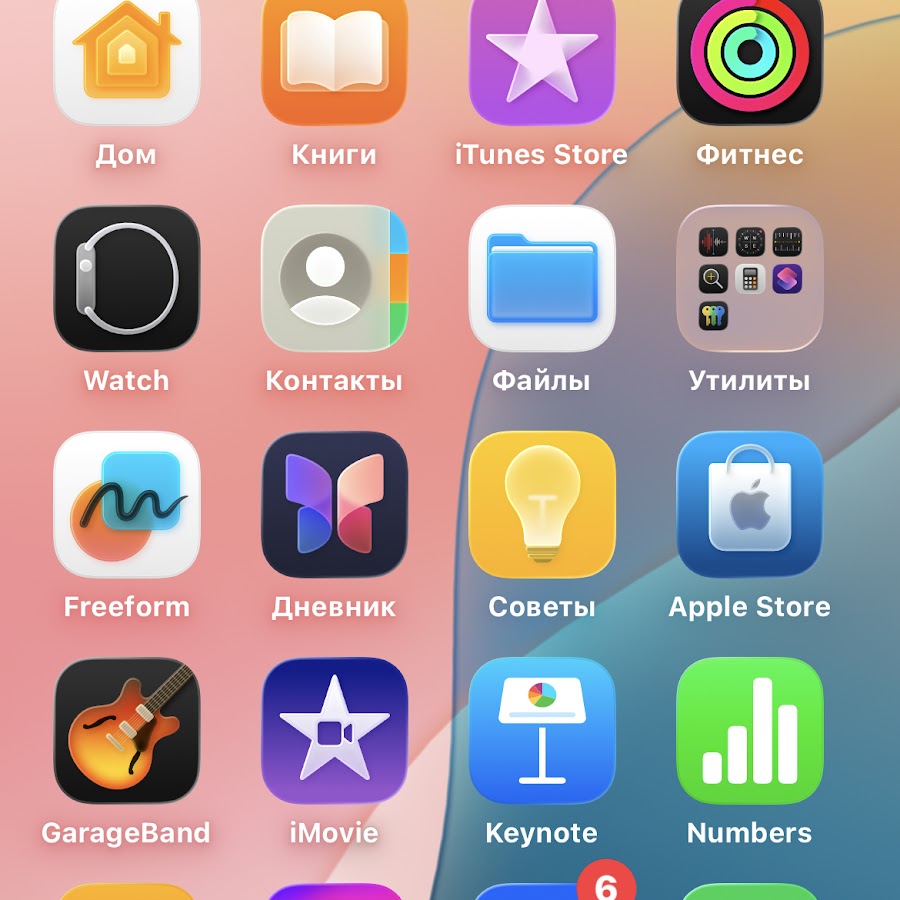Open the Советы app
Screen dimensions: 900x900
542,505
